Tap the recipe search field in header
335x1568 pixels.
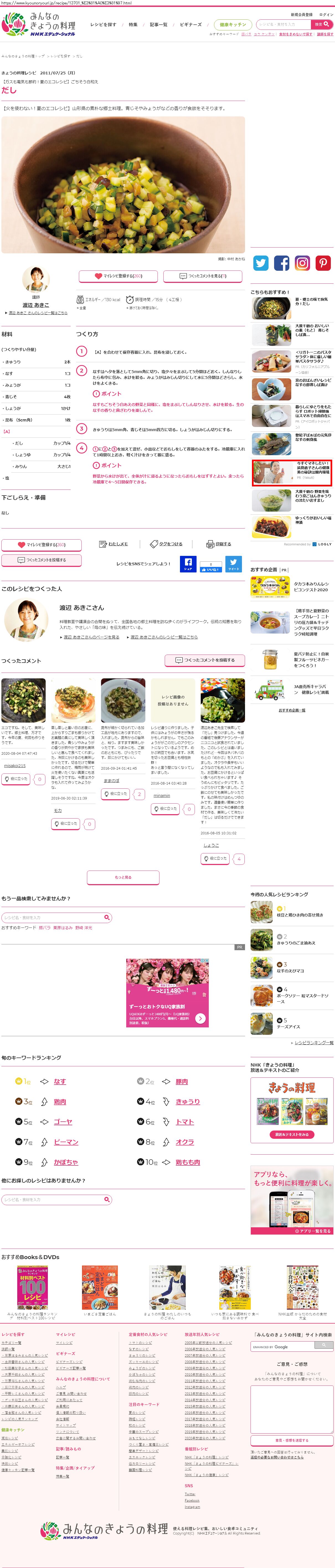(x=284, y=24)
